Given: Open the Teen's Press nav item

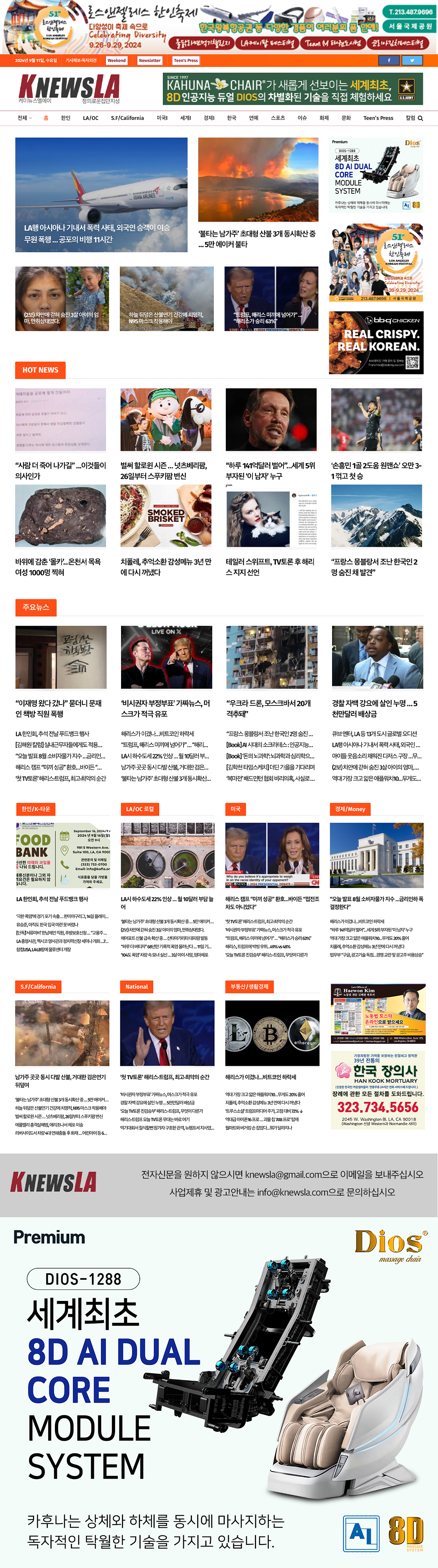Looking at the screenshot, I should click(x=378, y=118).
